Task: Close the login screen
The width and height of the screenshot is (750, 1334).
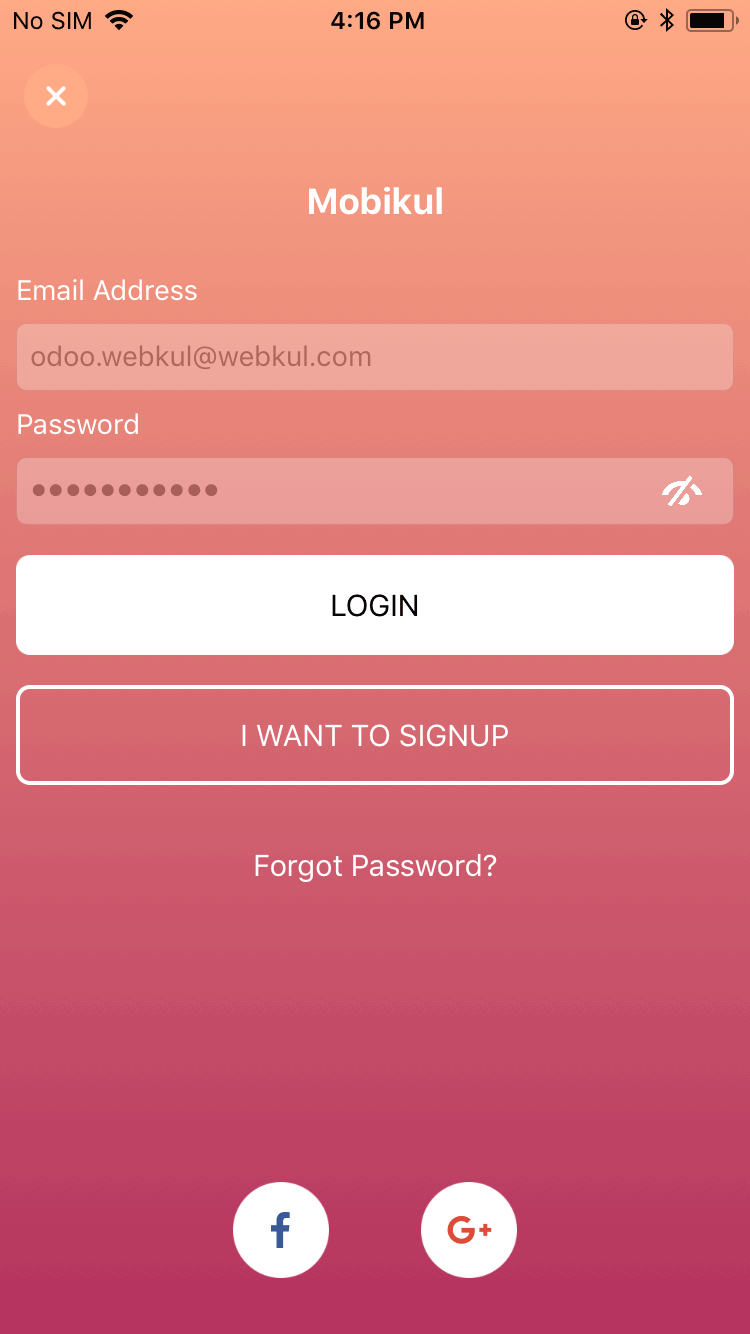Action: click(56, 96)
